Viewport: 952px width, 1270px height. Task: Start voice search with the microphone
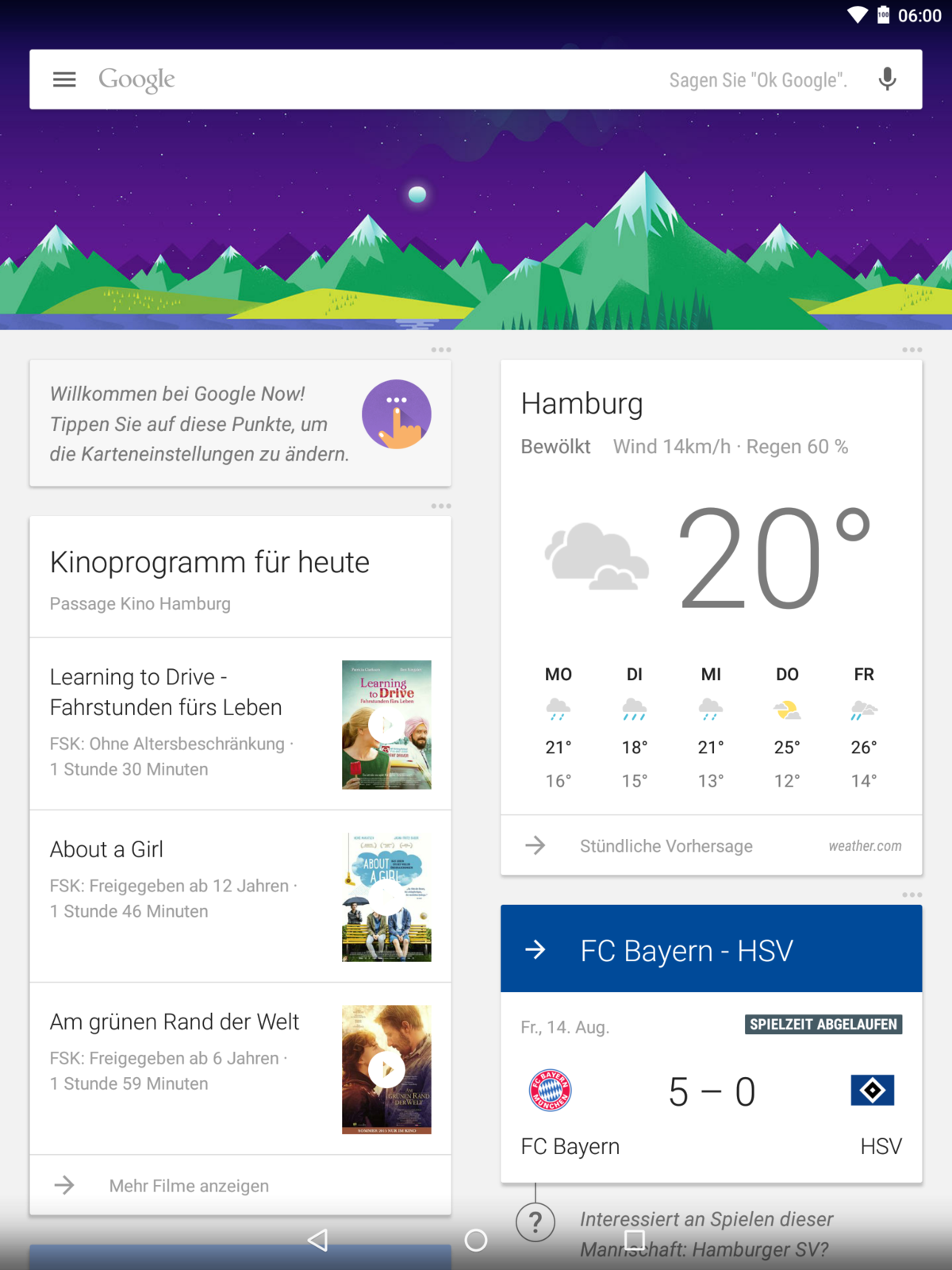(888, 79)
